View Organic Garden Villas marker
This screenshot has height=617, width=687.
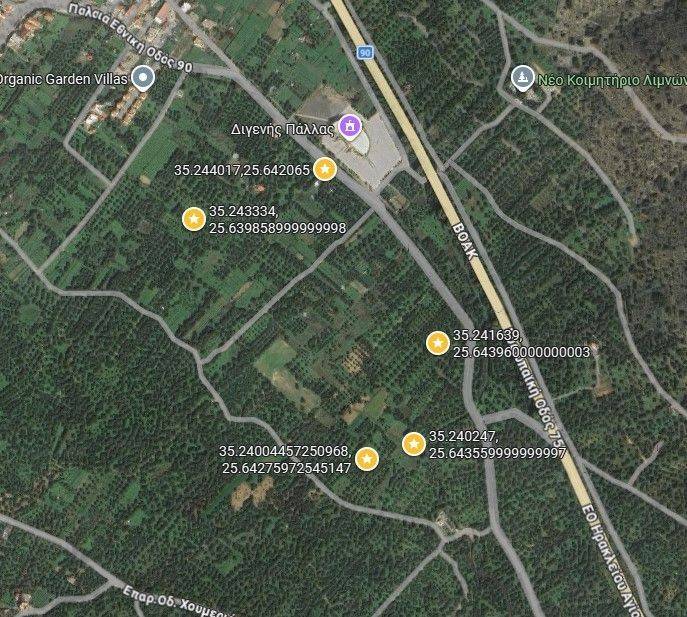(x=143, y=77)
